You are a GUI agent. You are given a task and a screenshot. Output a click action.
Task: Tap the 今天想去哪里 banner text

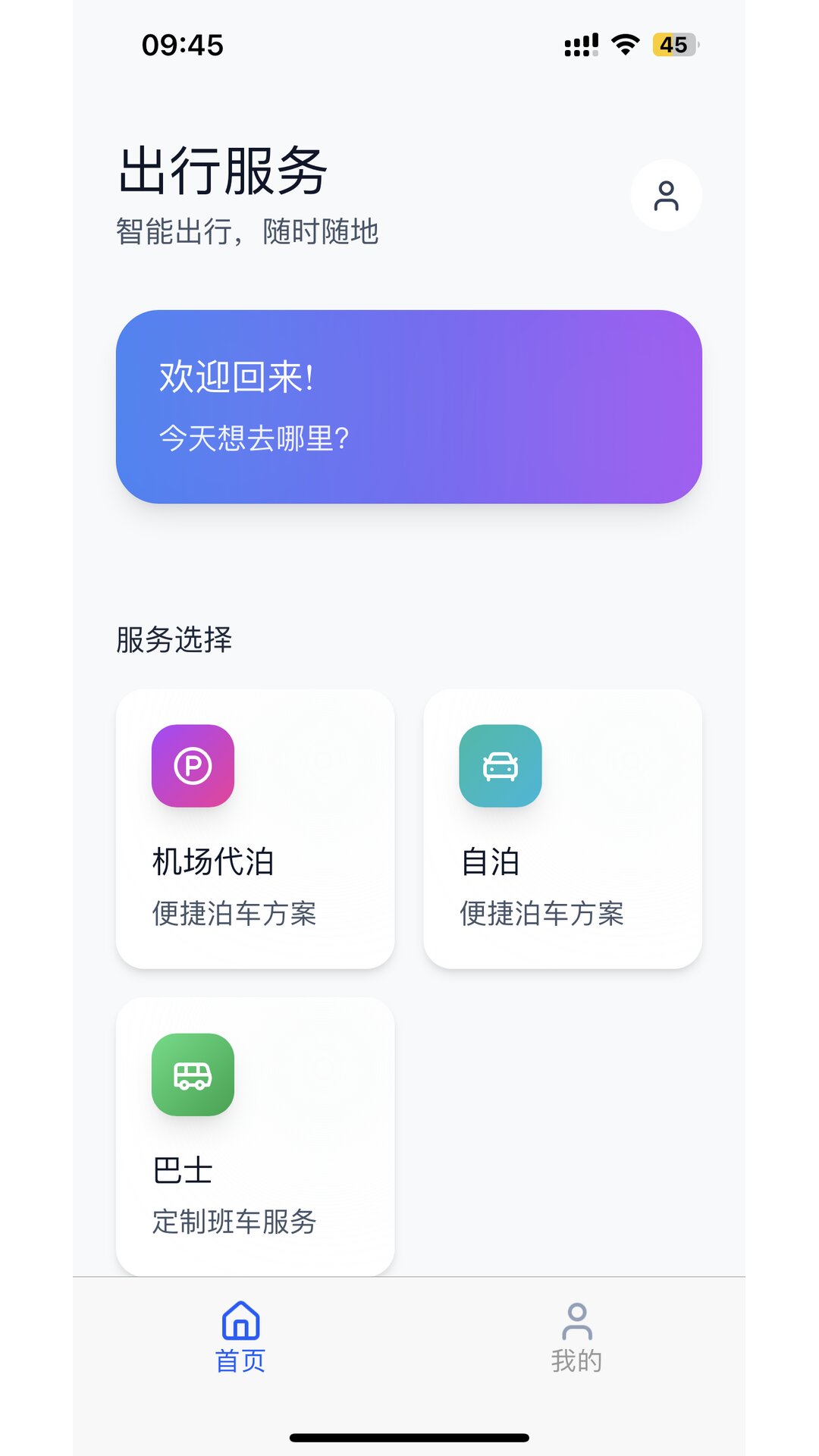(253, 437)
